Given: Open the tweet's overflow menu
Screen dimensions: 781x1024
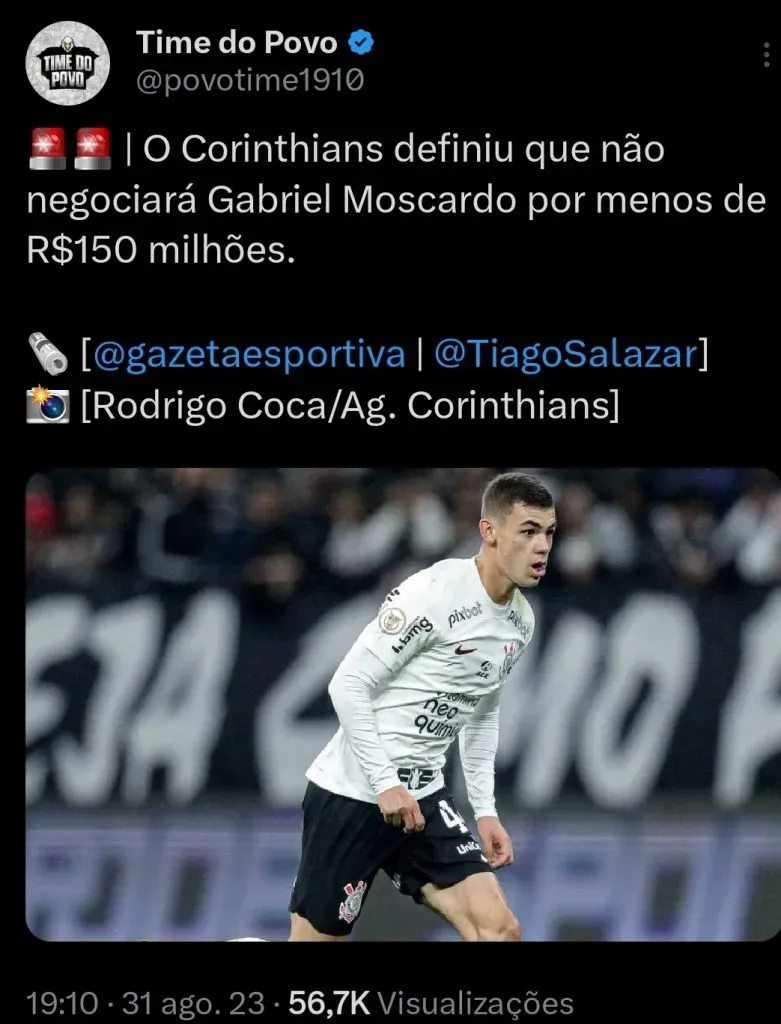Looking at the screenshot, I should [x=766, y=54].
